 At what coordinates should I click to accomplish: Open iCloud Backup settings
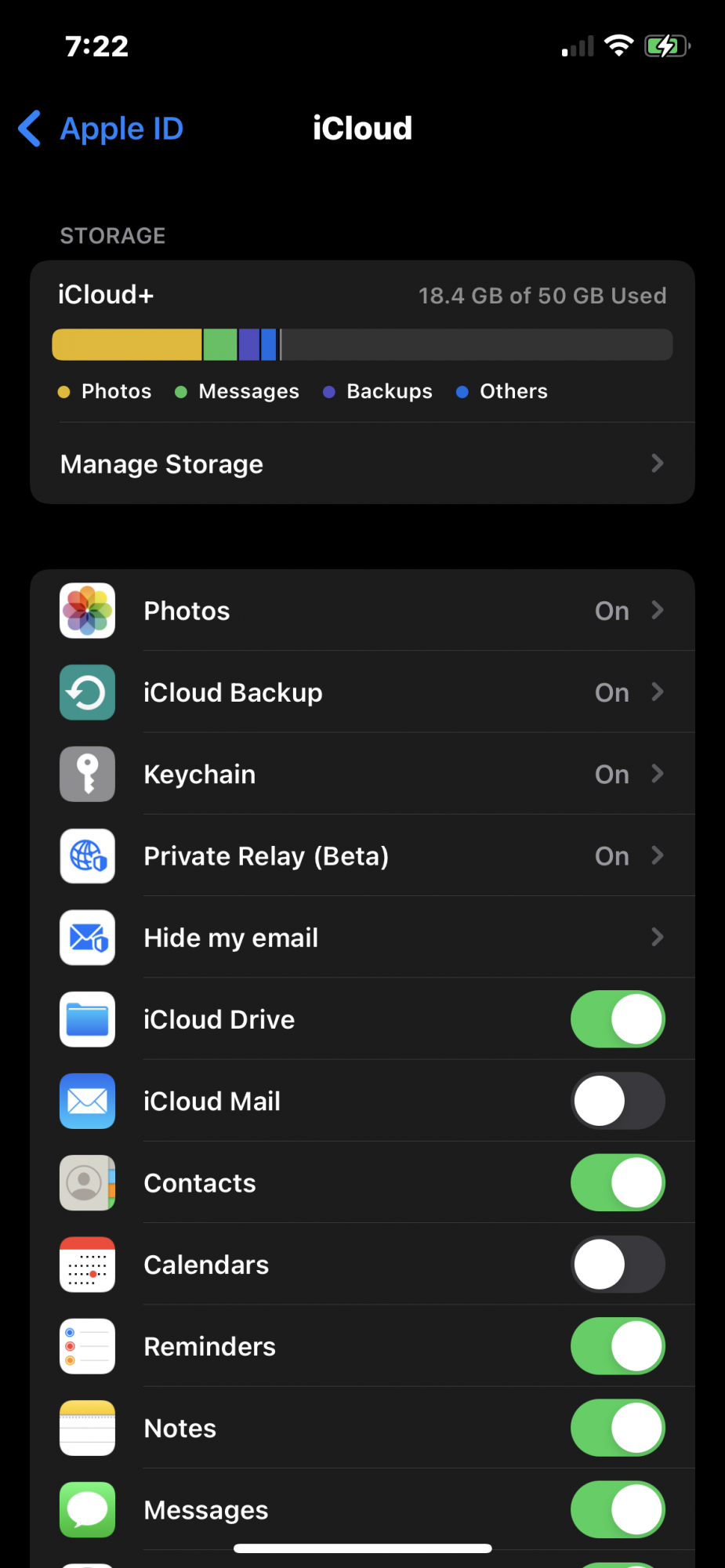pyautogui.click(x=362, y=692)
